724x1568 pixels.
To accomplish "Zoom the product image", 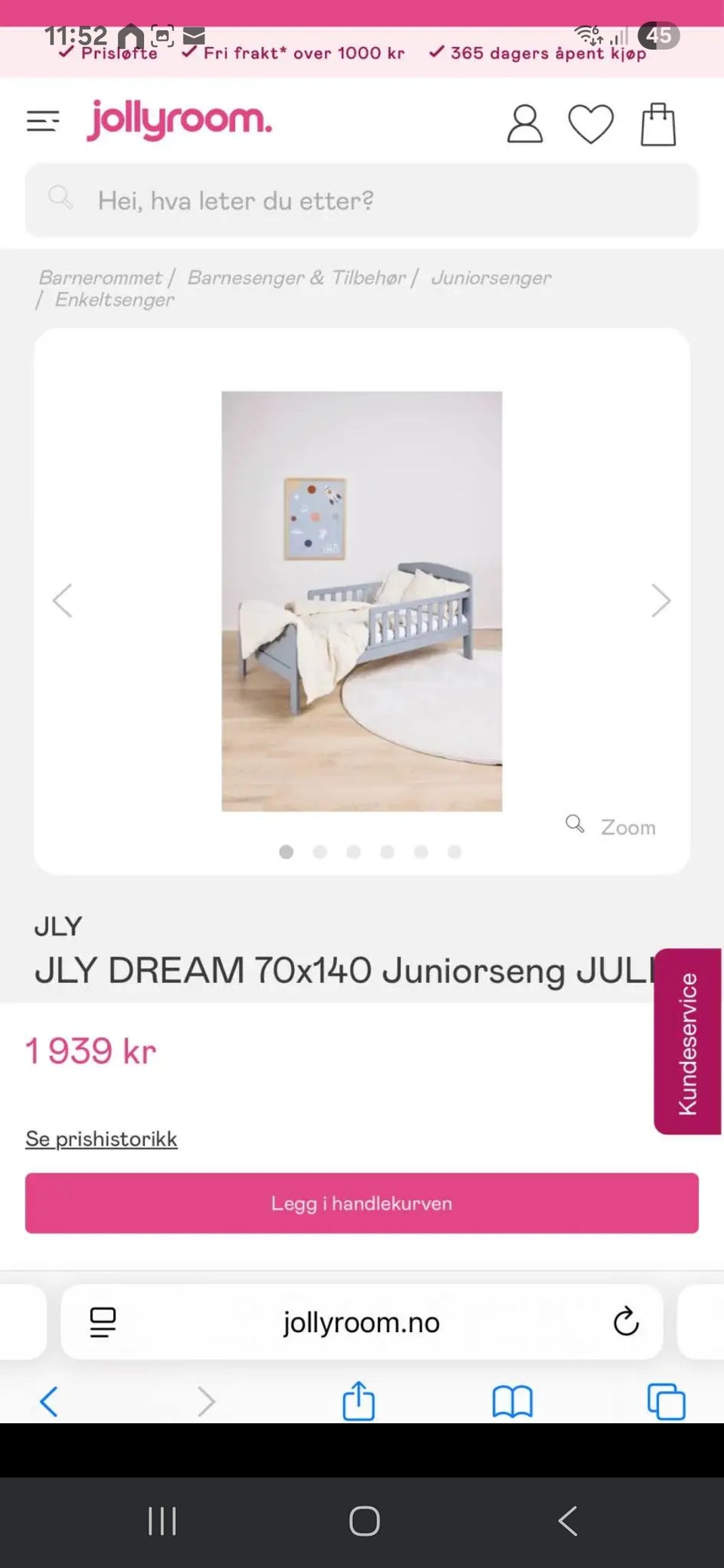I will (611, 826).
